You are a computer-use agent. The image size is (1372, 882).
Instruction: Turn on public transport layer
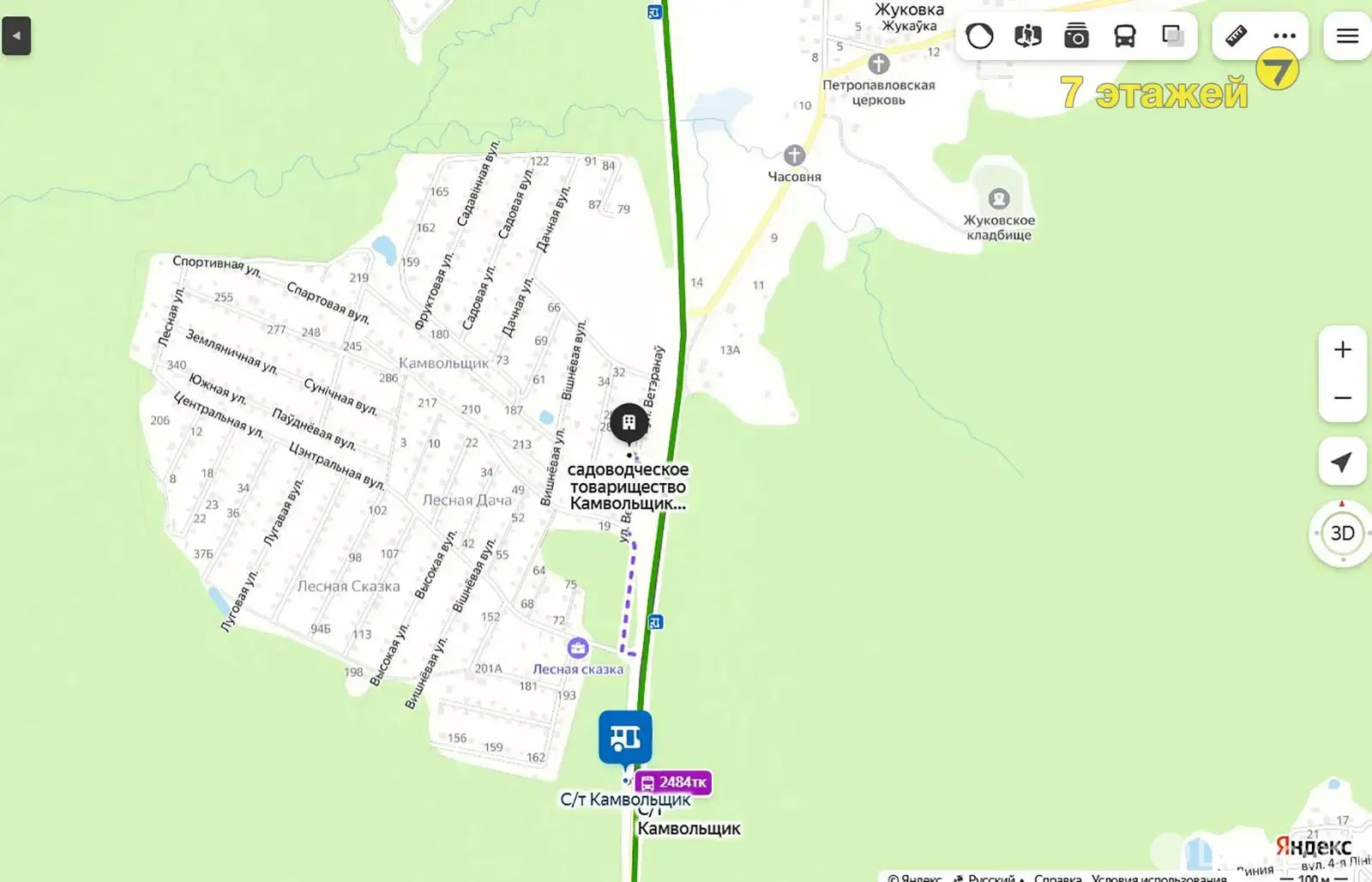pos(1124,36)
